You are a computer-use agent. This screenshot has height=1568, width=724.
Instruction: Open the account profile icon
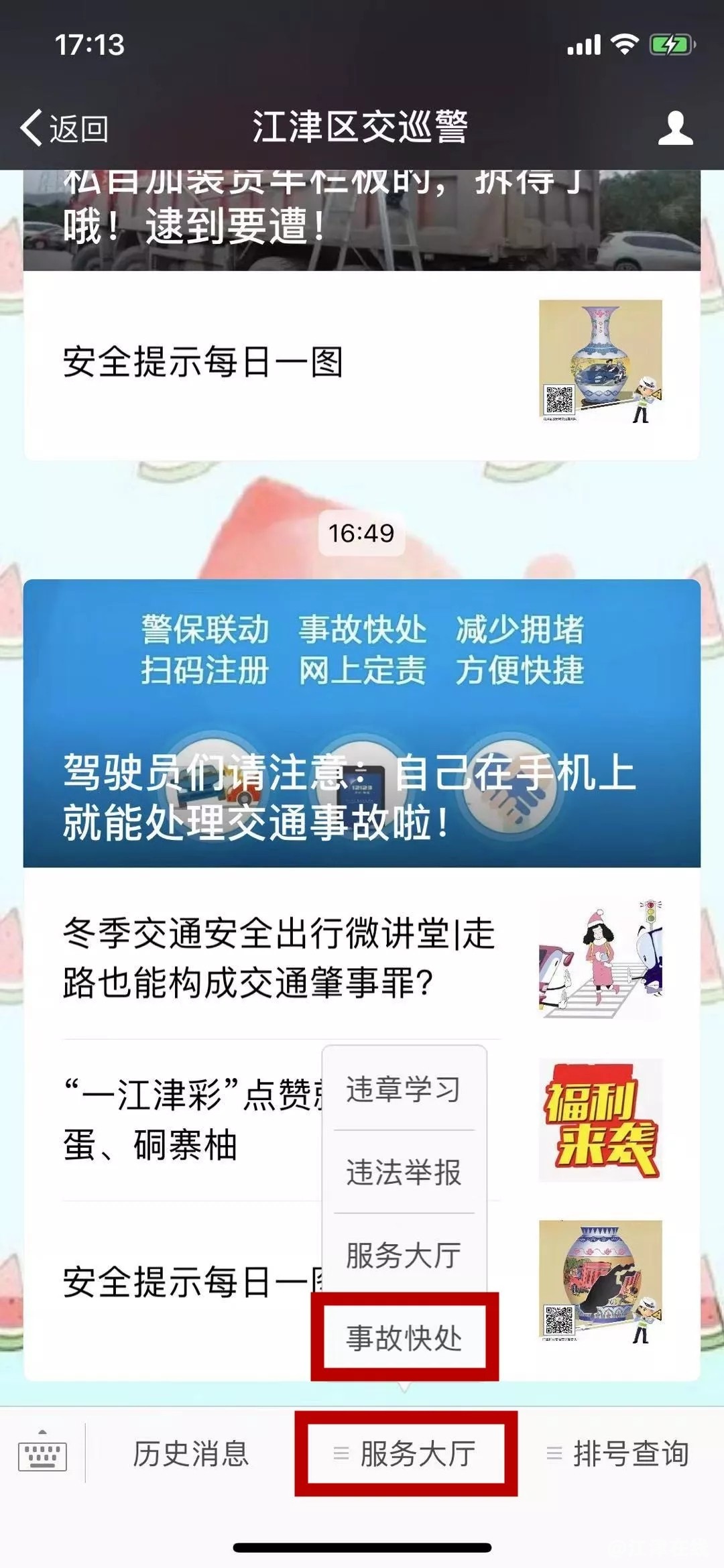[674, 127]
